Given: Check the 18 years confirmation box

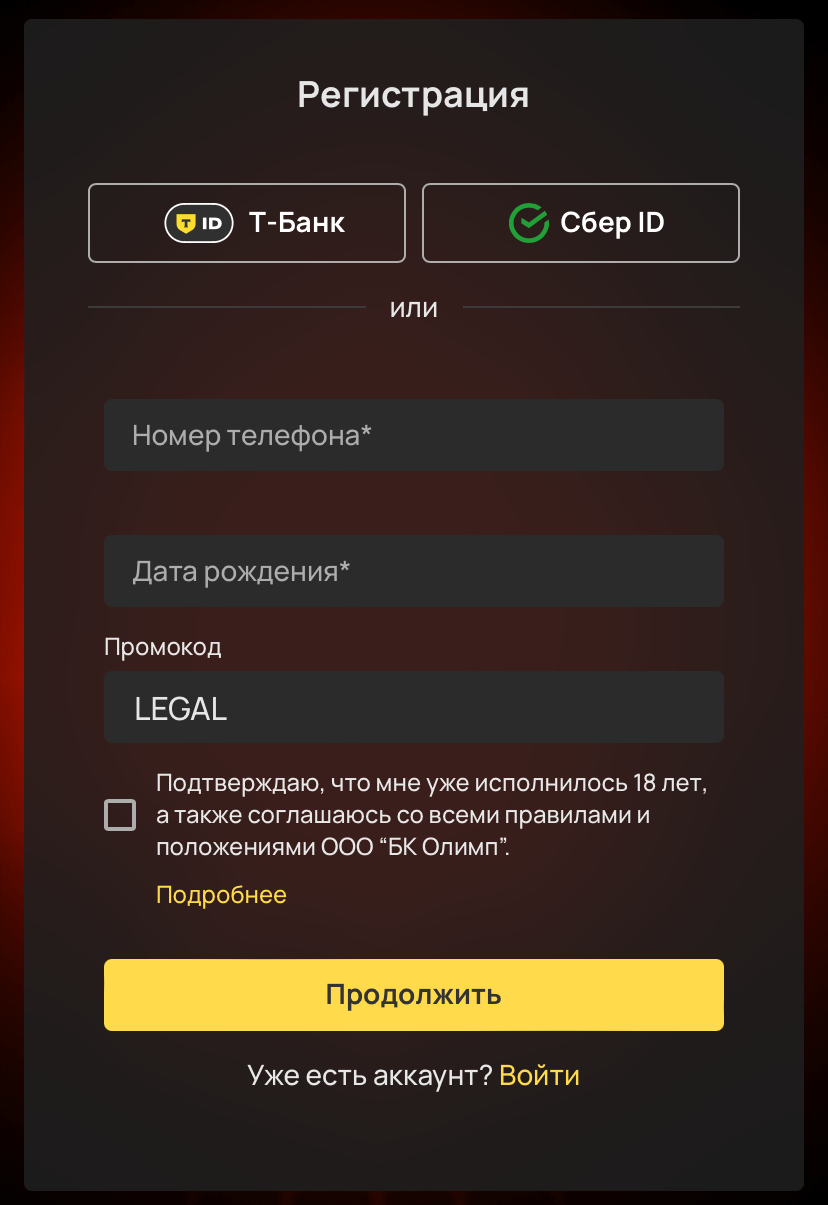Looking at the screenshot, I should tap(120, 815).
